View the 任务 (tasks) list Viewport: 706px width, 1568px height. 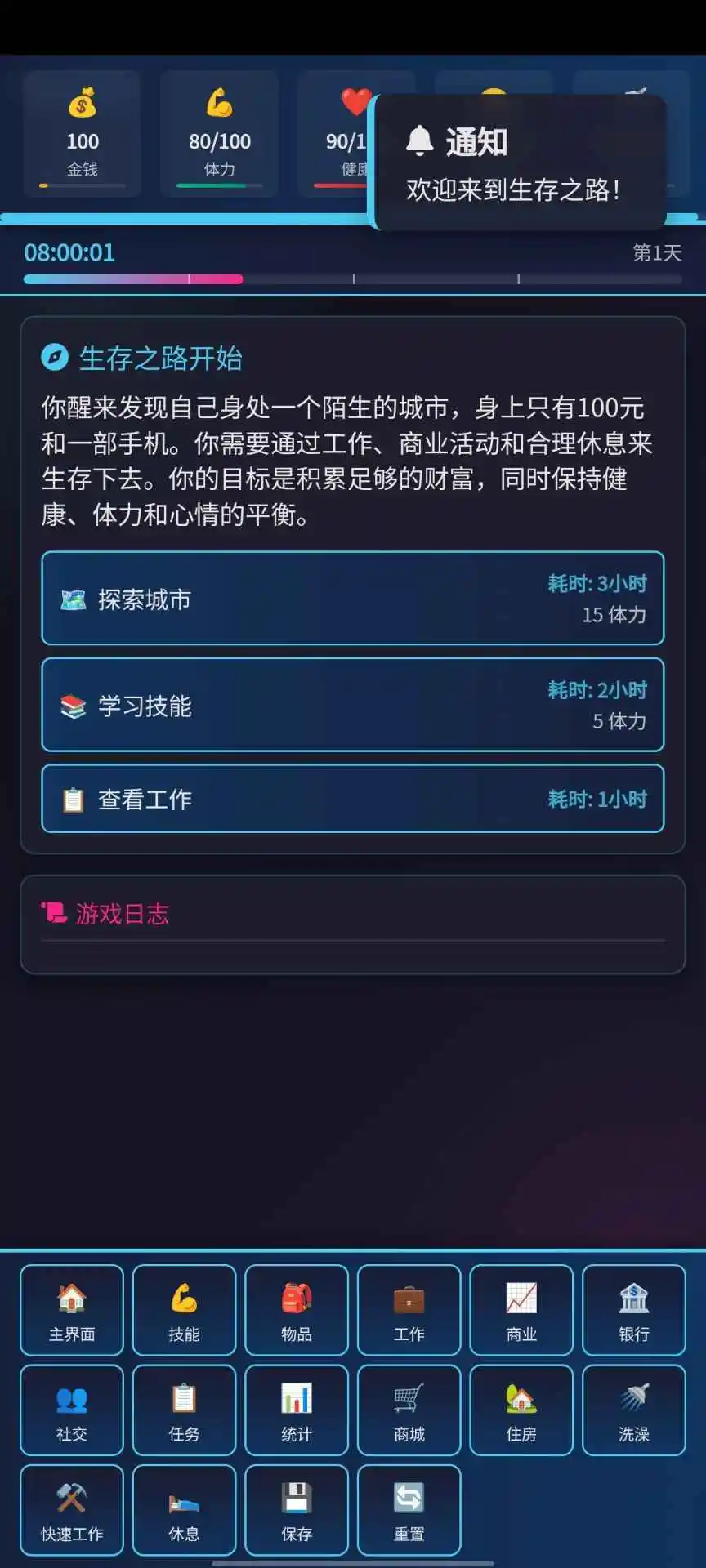[x=184, y=1410]
